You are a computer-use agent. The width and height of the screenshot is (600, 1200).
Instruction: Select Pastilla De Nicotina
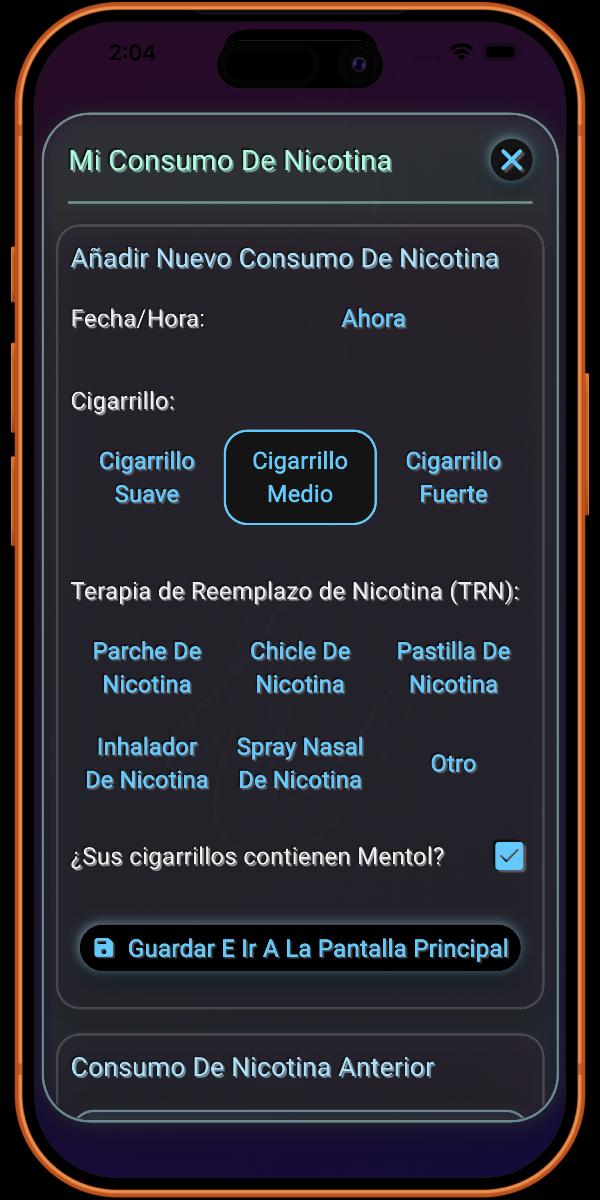coord(453,667)
